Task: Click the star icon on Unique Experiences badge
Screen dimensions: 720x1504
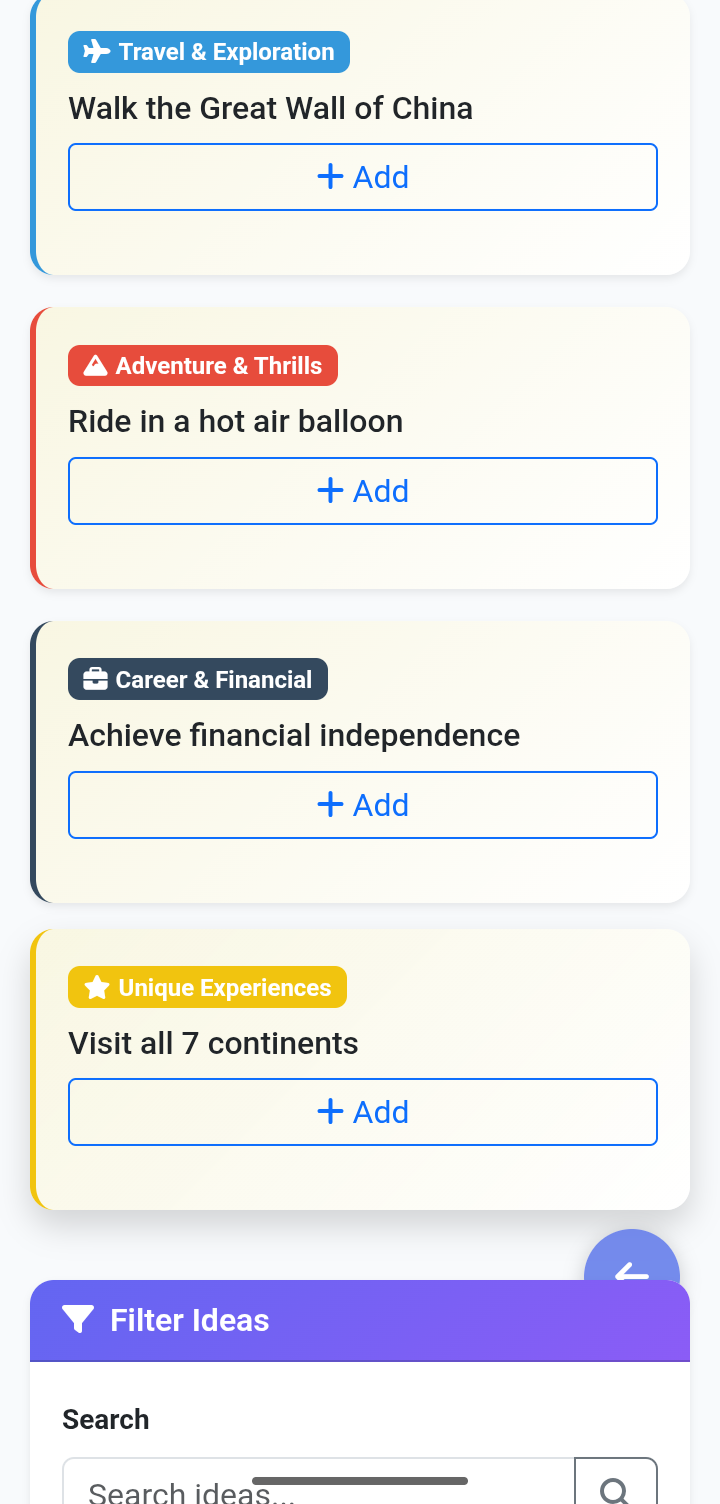Action: click(x=96, y=987)
